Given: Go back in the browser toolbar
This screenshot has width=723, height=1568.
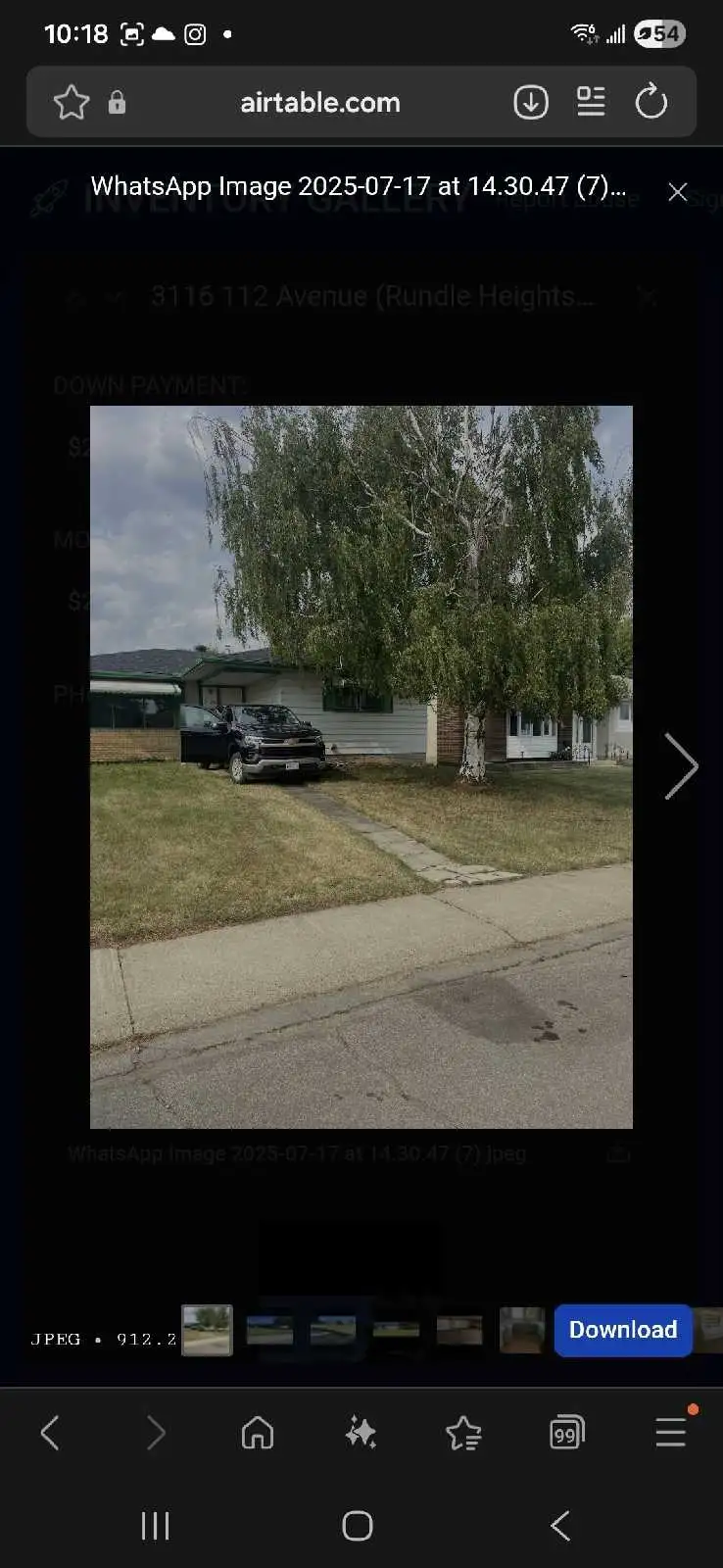Looking at the screenshot, I should [x=51, y=1433].
